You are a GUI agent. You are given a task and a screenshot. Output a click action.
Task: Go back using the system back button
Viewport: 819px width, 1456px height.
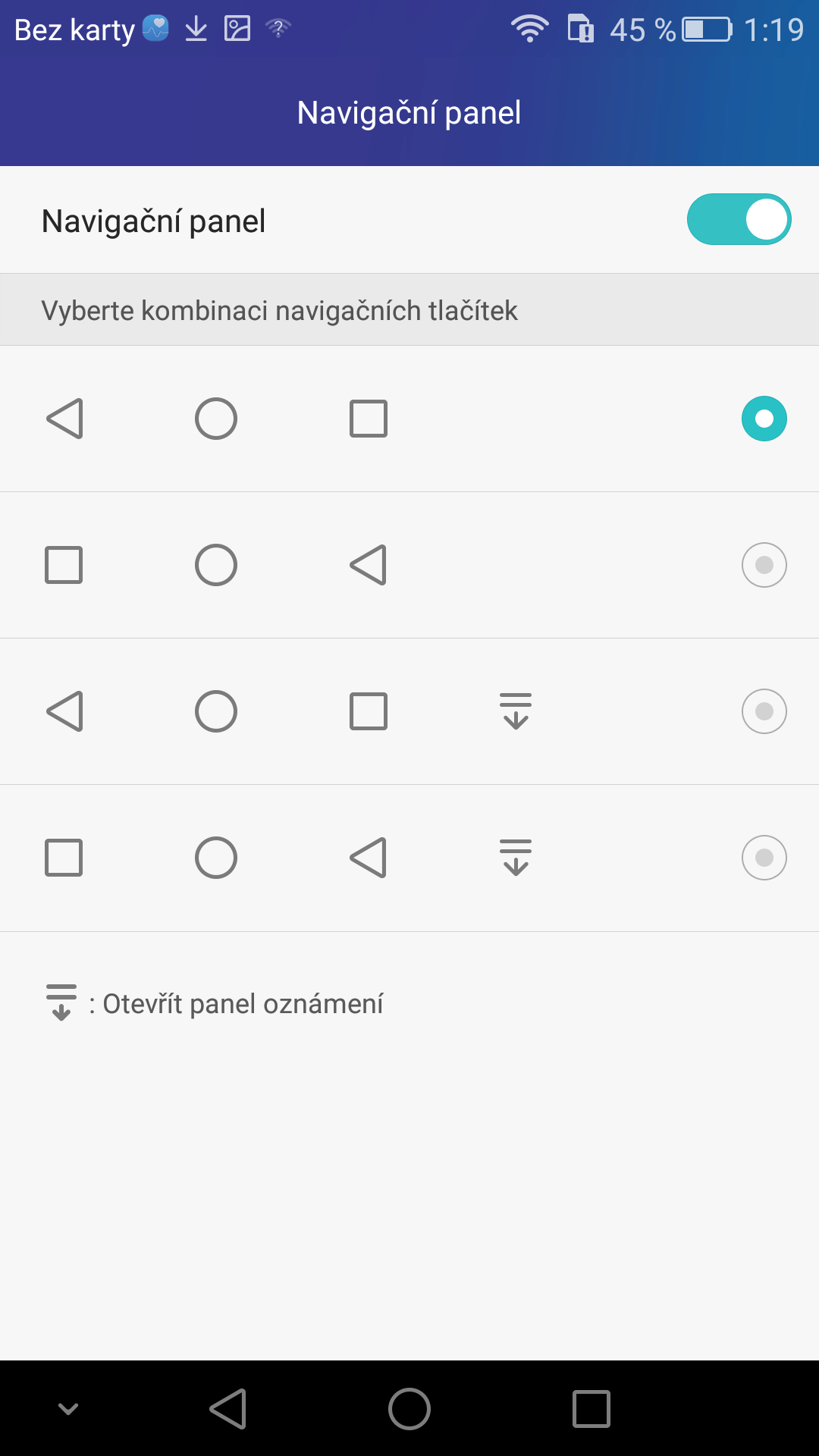(x=228, y=1409)
